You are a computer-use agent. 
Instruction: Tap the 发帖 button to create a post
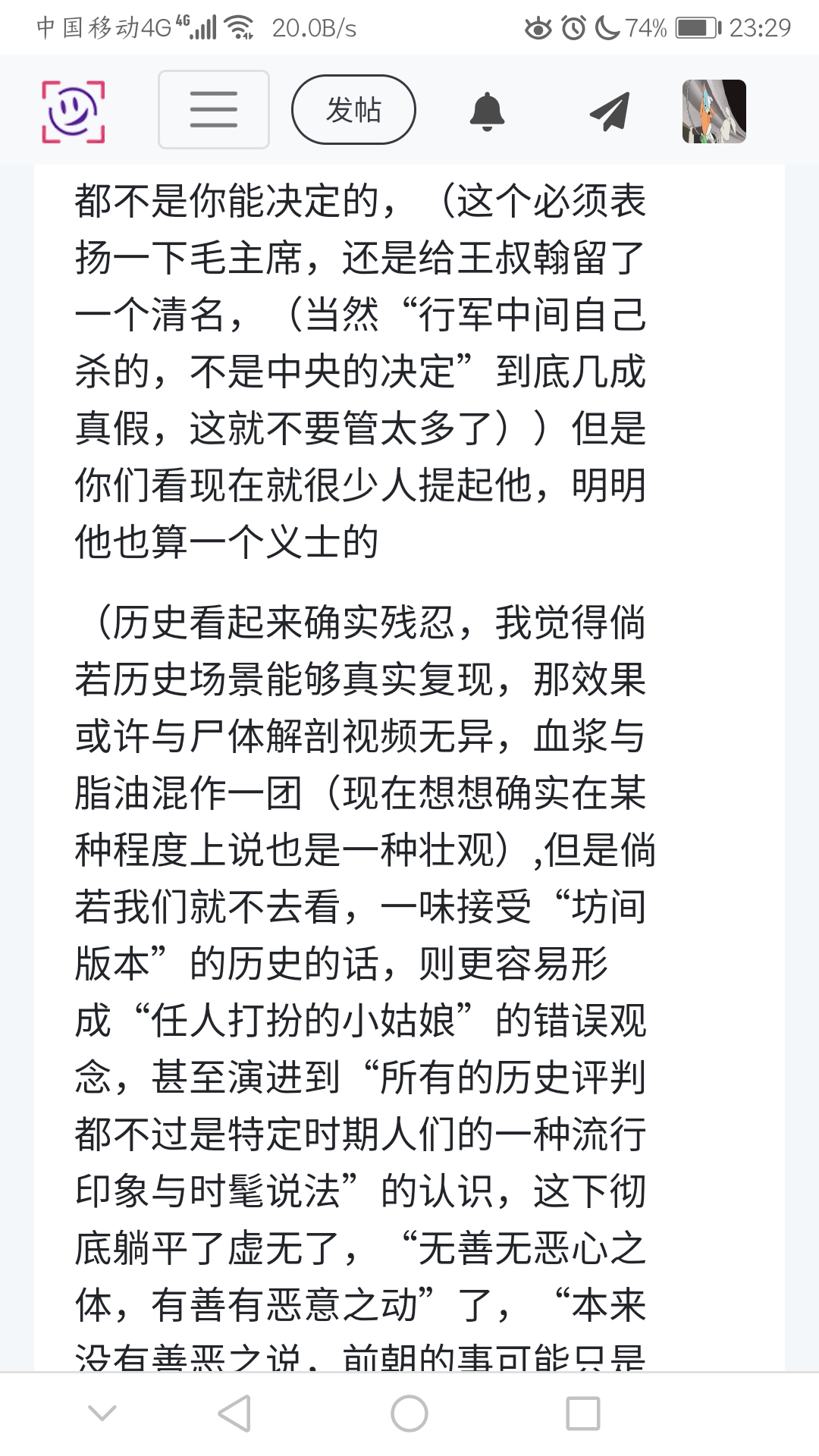click(353, 110)
